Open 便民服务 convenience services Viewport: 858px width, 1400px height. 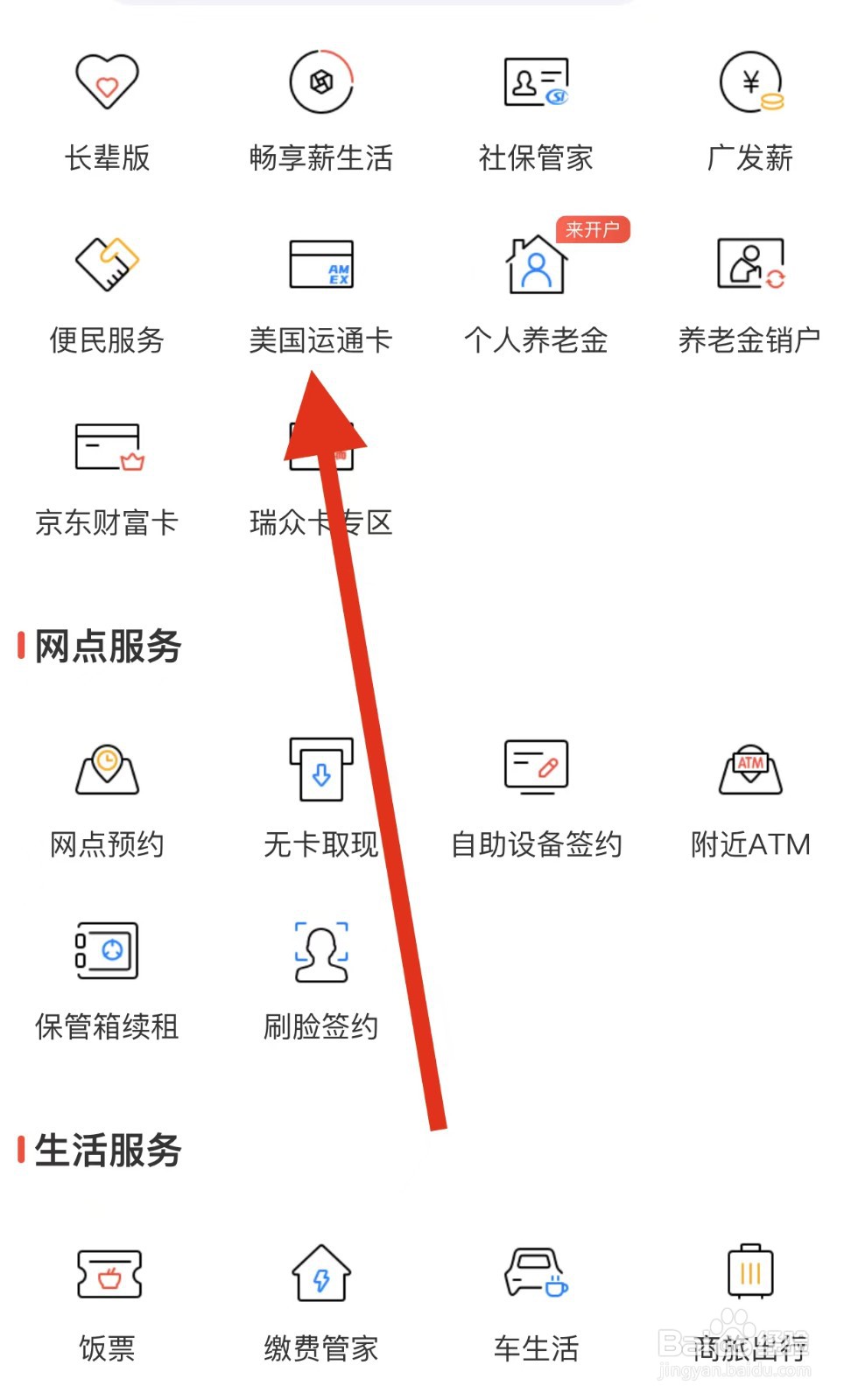coord(107,293)
